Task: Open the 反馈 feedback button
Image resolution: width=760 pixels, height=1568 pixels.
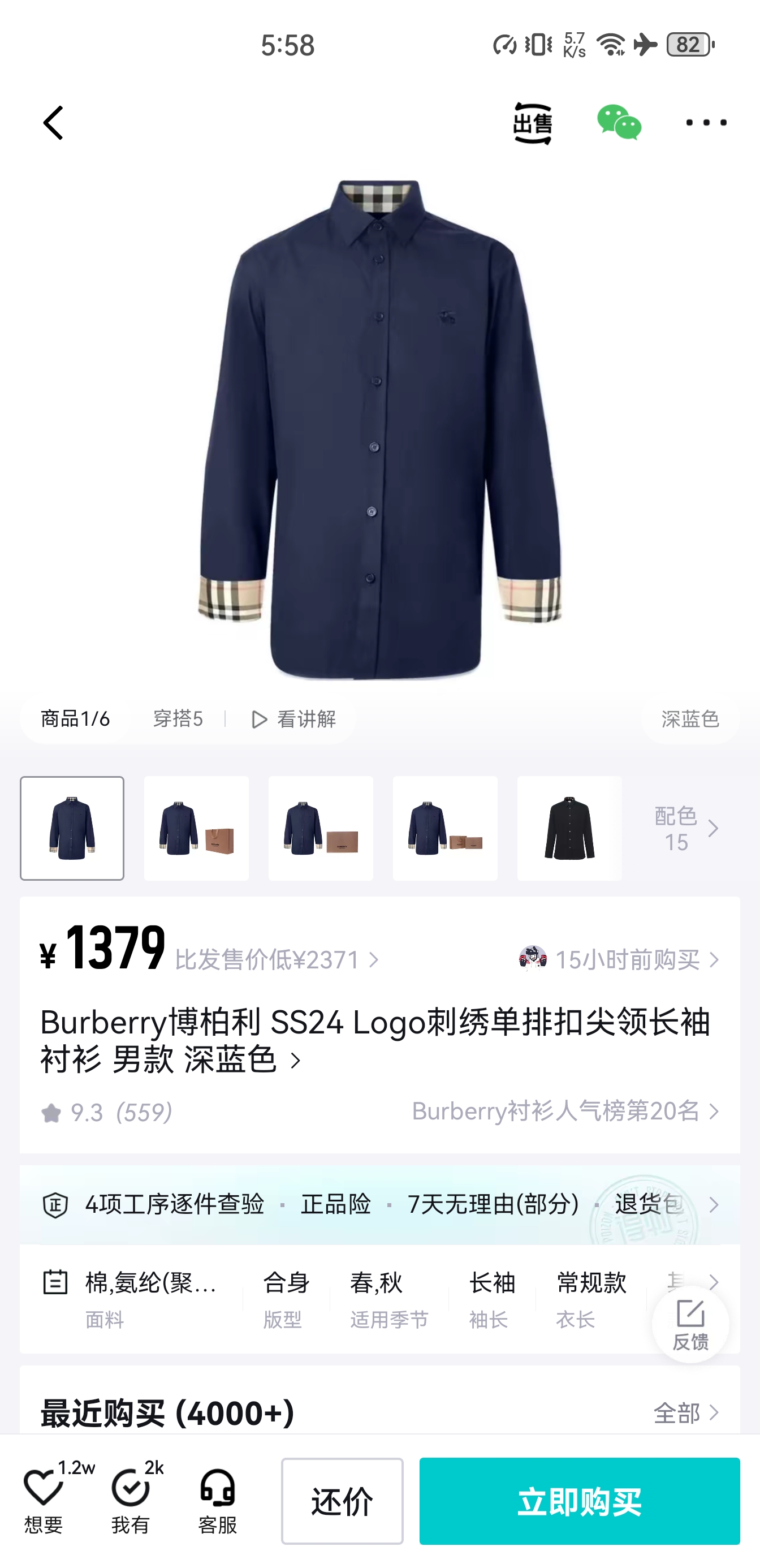Action: (x=690, y=1325)
